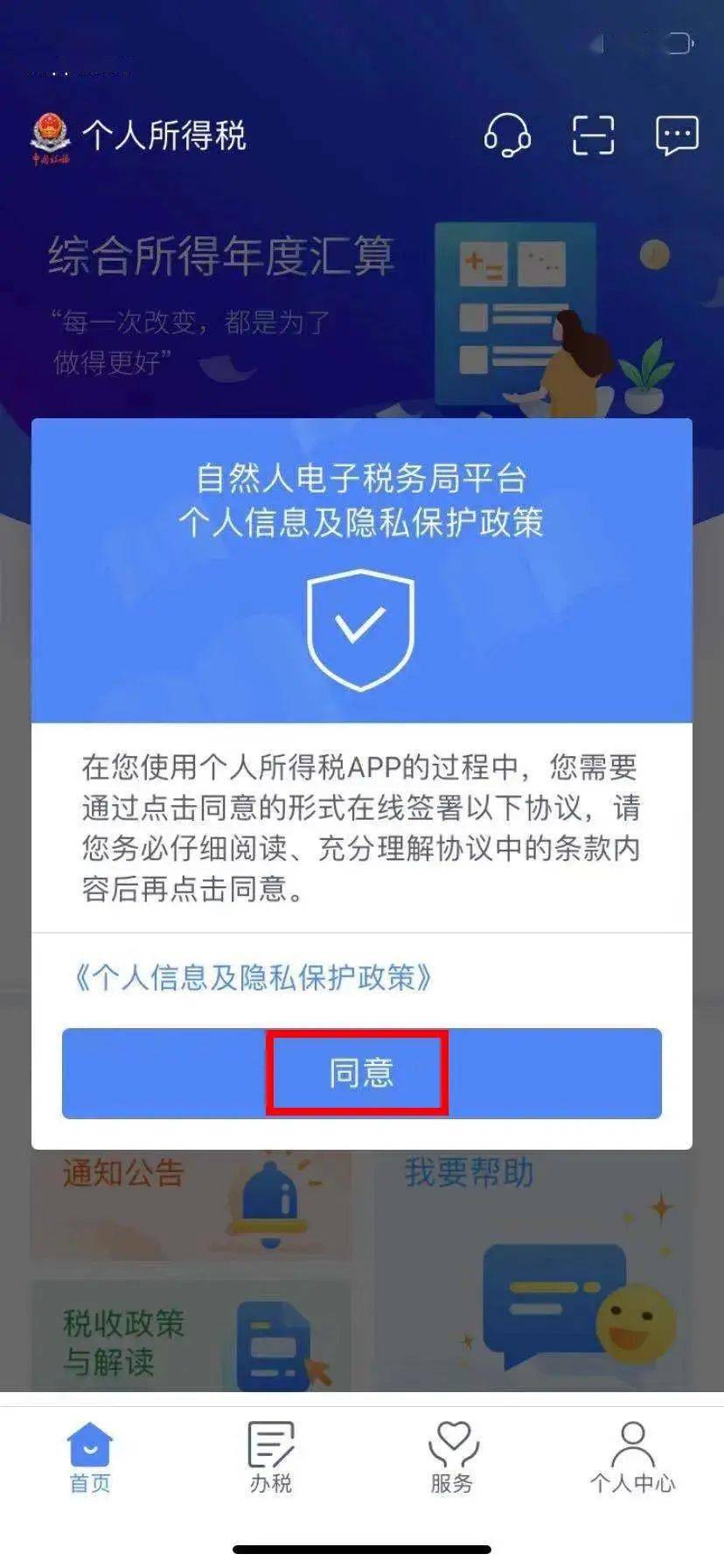Open the messages chat-bubble icon

click(x=676, y=136)
